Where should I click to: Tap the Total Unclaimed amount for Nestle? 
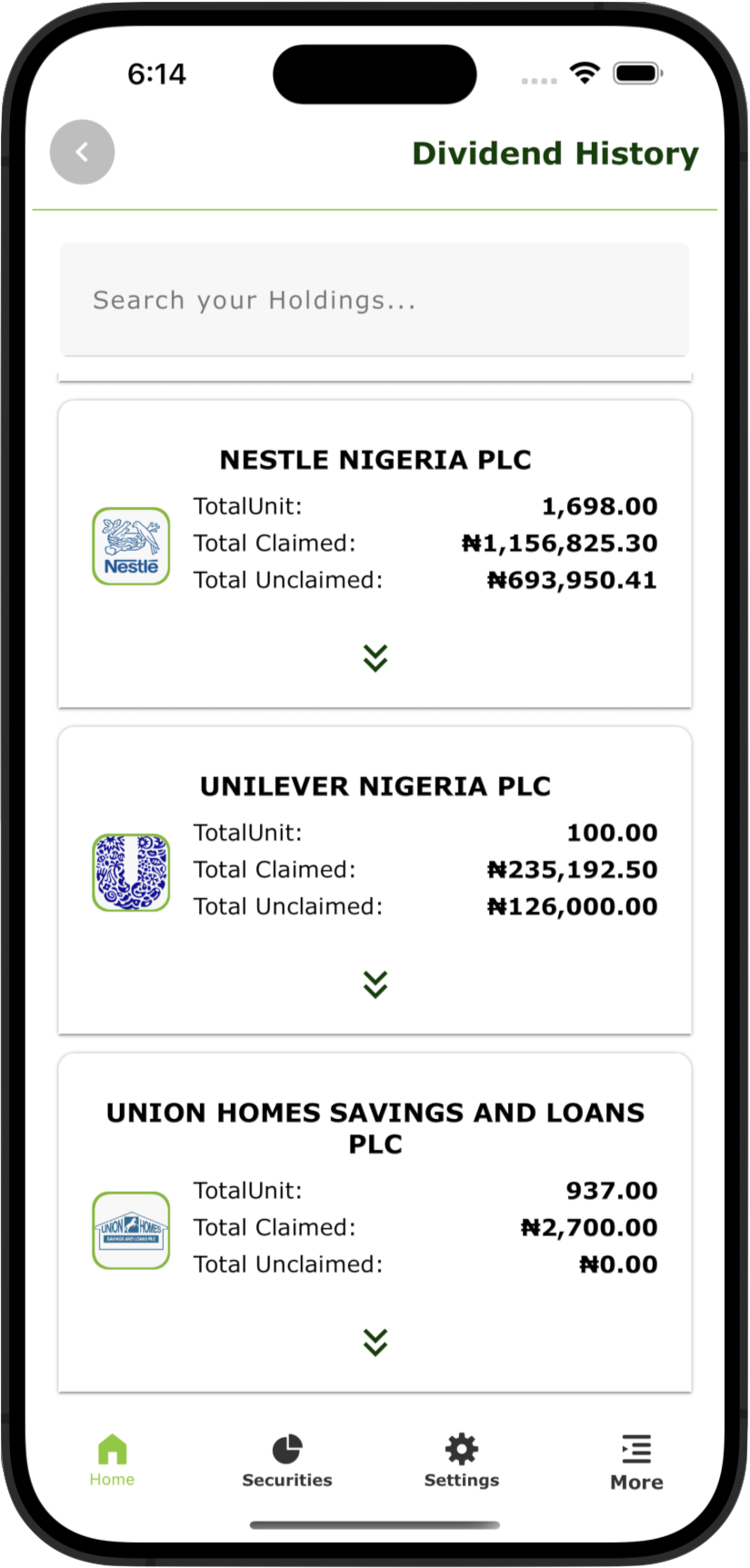point(574,579)
